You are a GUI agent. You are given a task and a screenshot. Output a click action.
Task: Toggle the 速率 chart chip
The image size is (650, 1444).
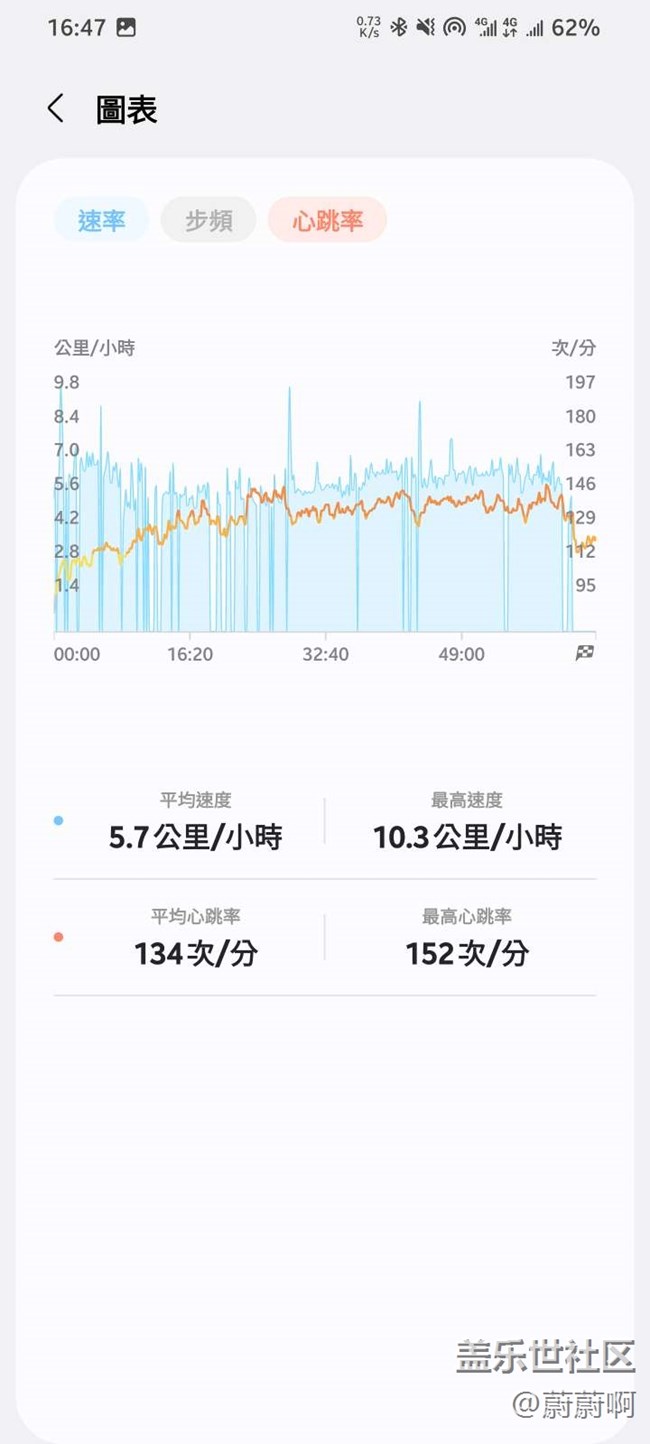pos(102,220)
